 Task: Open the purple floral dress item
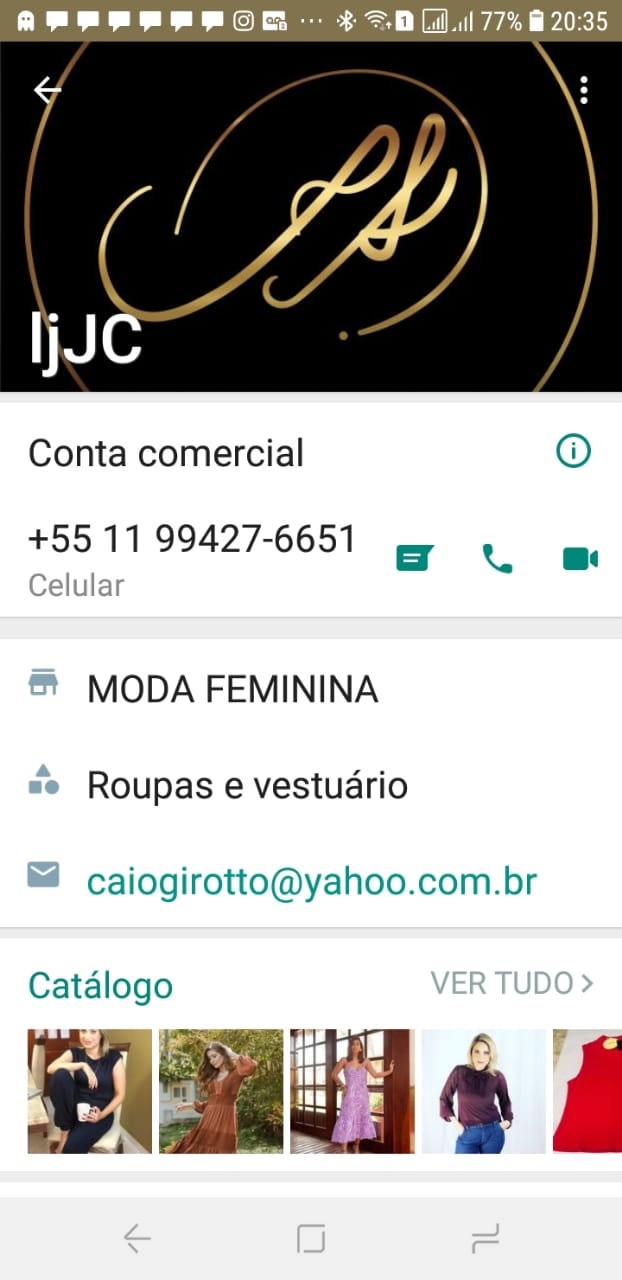point(352,1091)
